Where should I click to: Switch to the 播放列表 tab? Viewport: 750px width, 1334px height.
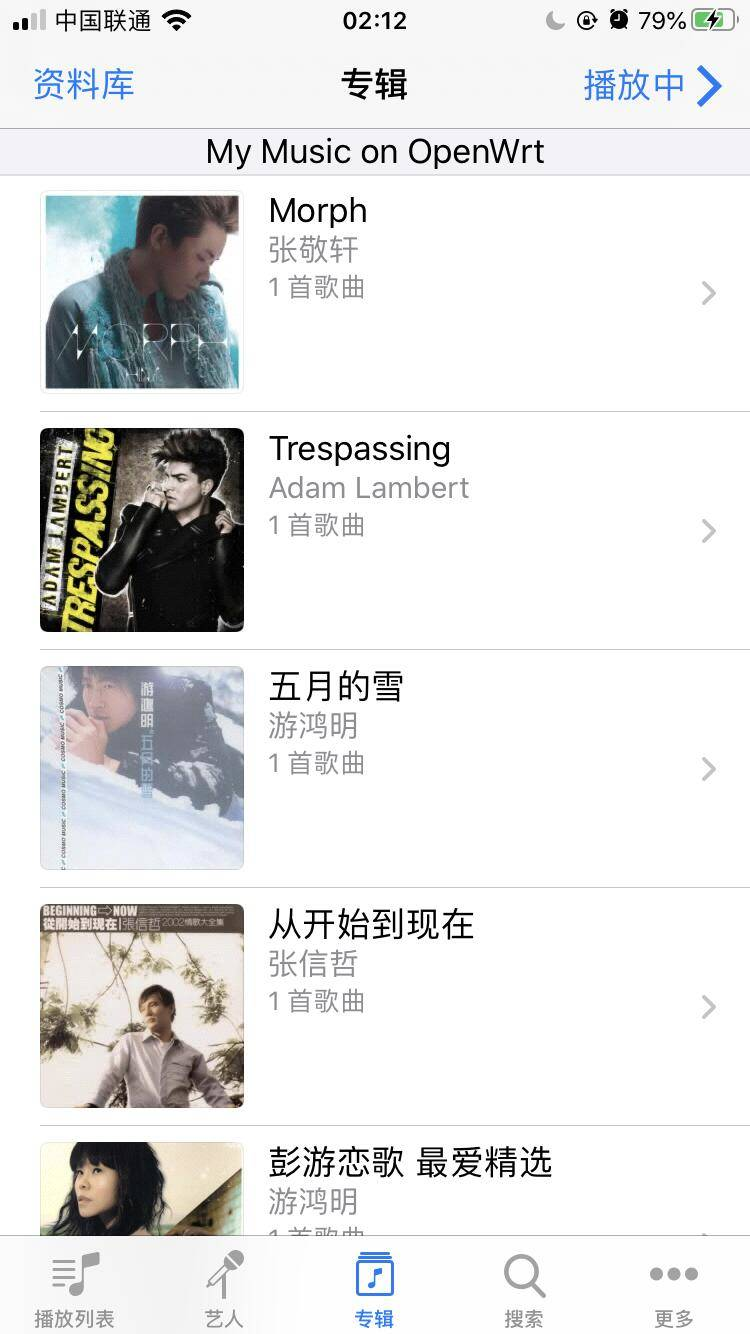(75, 1288)
